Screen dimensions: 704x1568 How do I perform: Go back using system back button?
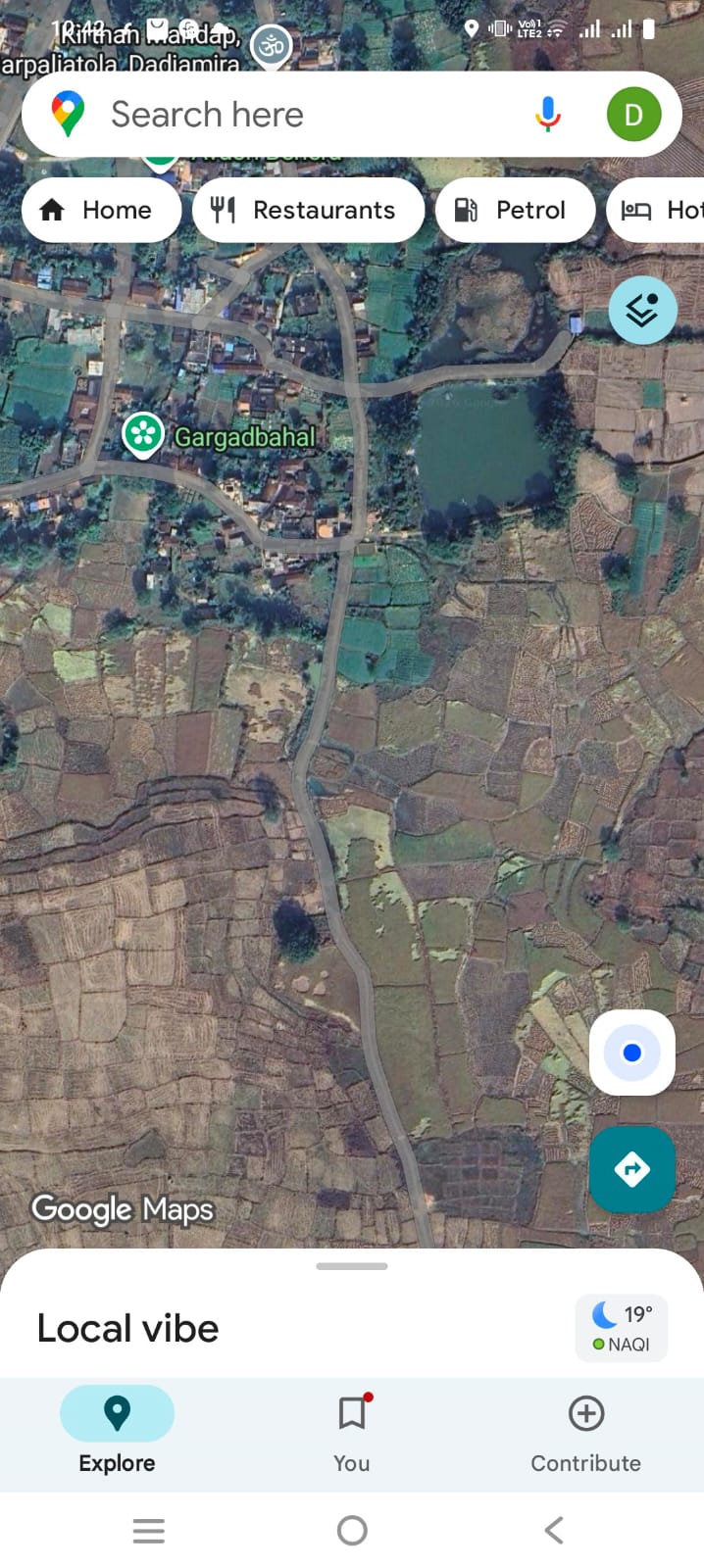pyautogui.click(x=554, y=1530)
